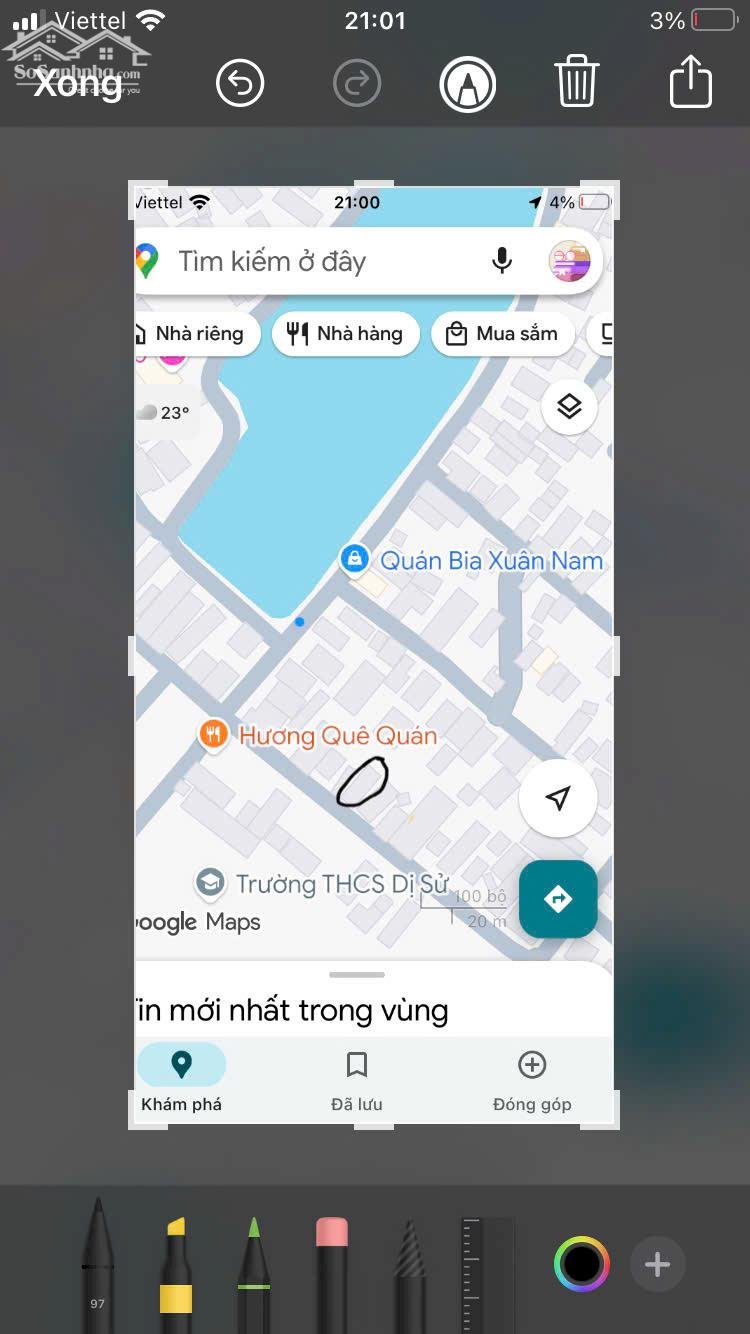The image size is (750, 1334).
Task: Recenter map with the location arrow
Action: (x=557, y=797)
